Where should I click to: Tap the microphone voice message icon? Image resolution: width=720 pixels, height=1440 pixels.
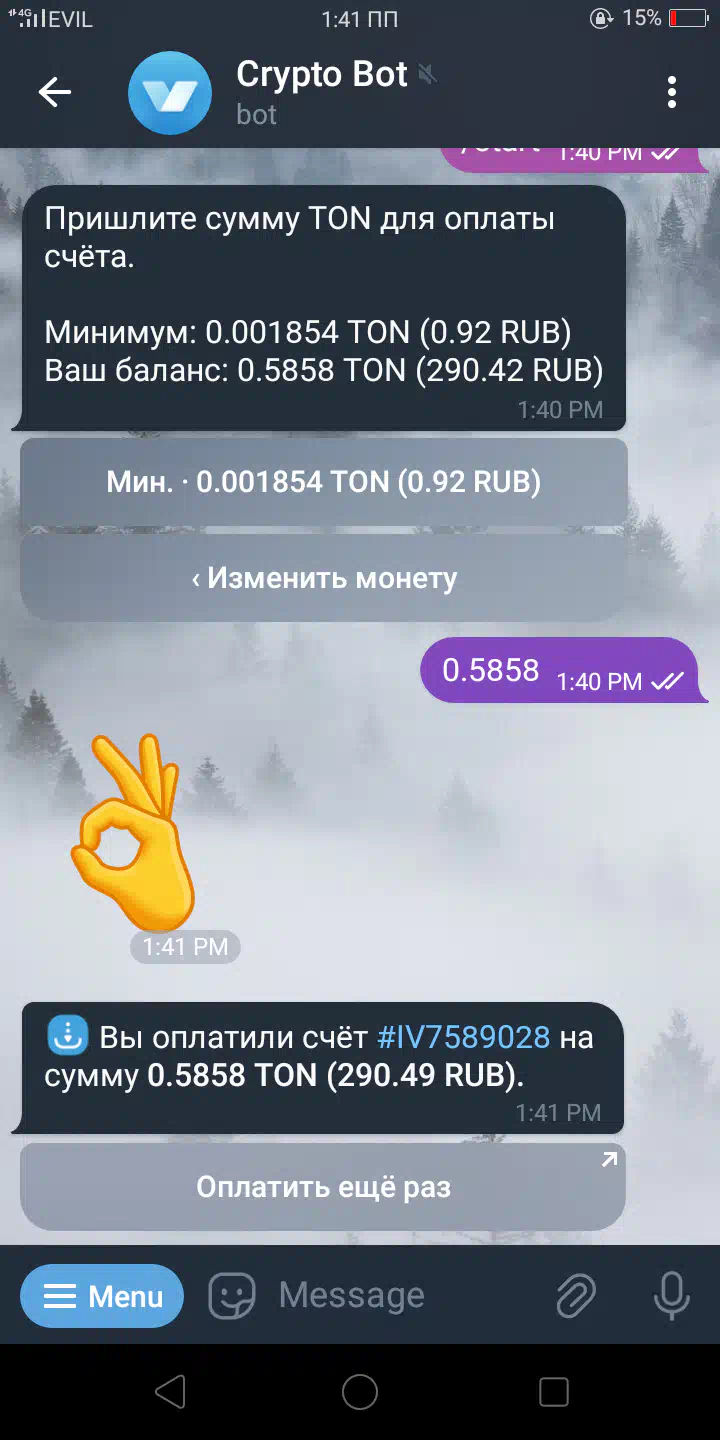[671, 1296]
